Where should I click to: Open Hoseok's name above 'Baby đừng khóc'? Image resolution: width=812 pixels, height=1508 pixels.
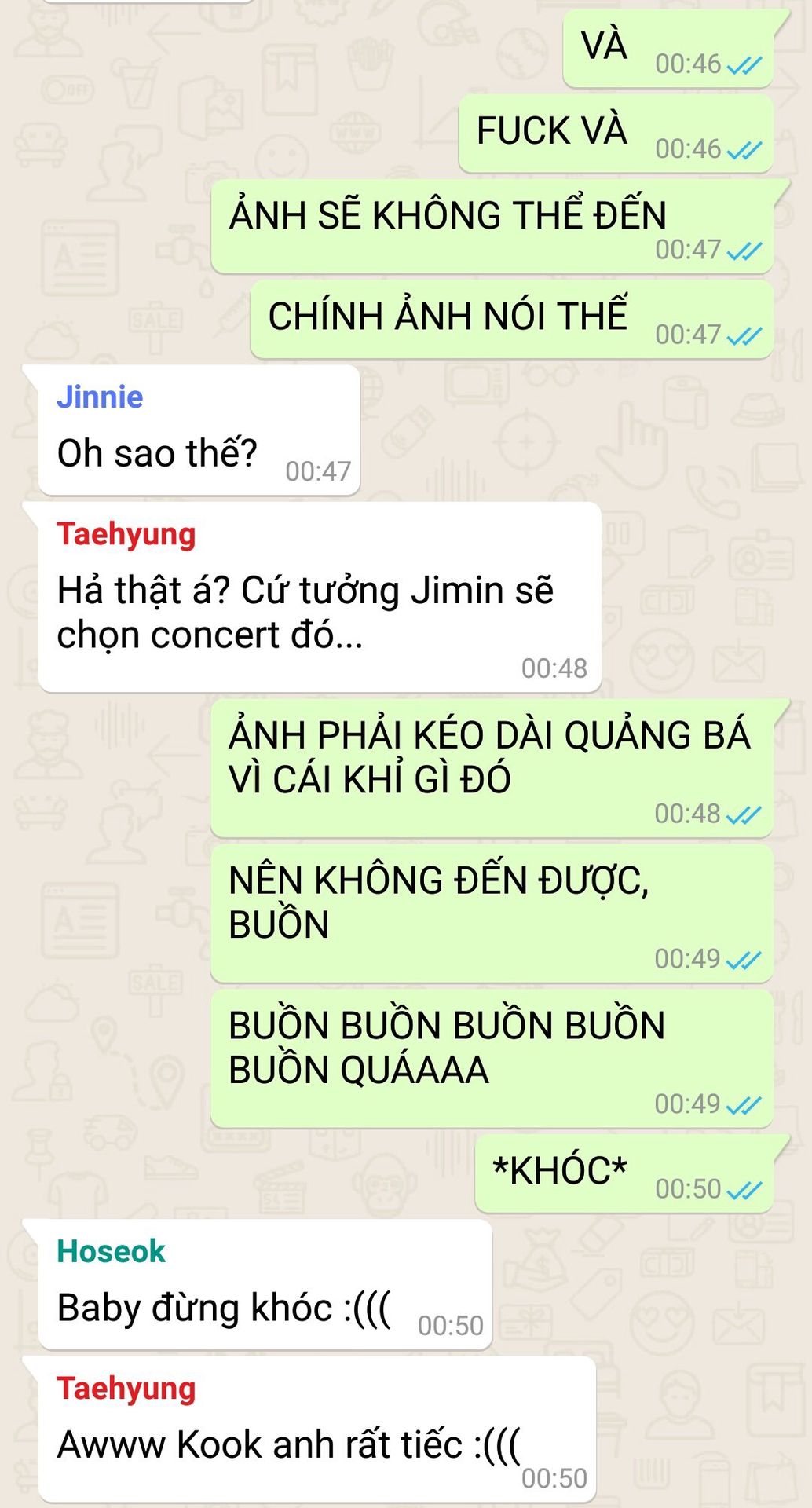(111, 1251)
